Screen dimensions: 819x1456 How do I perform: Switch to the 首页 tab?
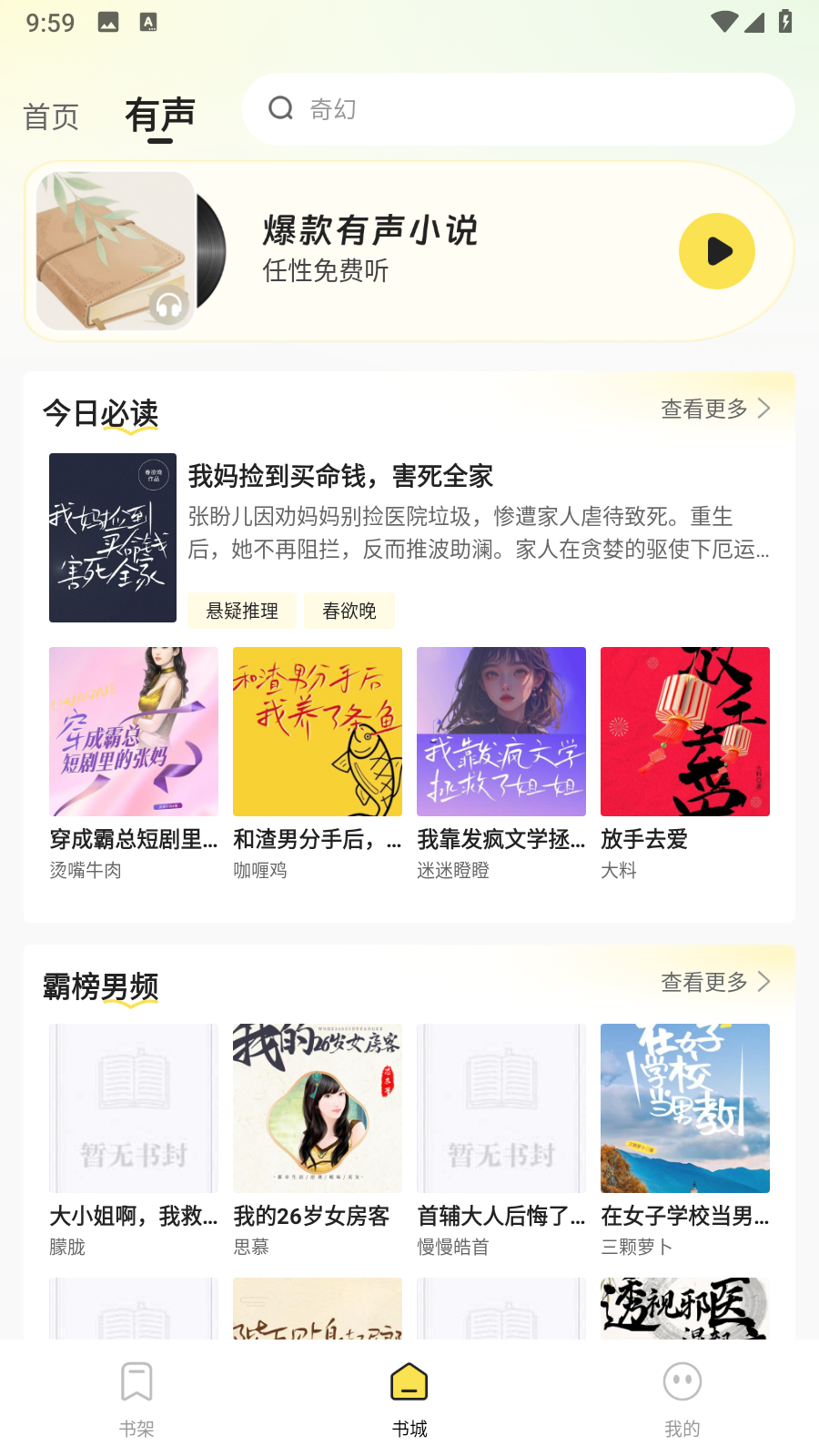pos(51,116)
